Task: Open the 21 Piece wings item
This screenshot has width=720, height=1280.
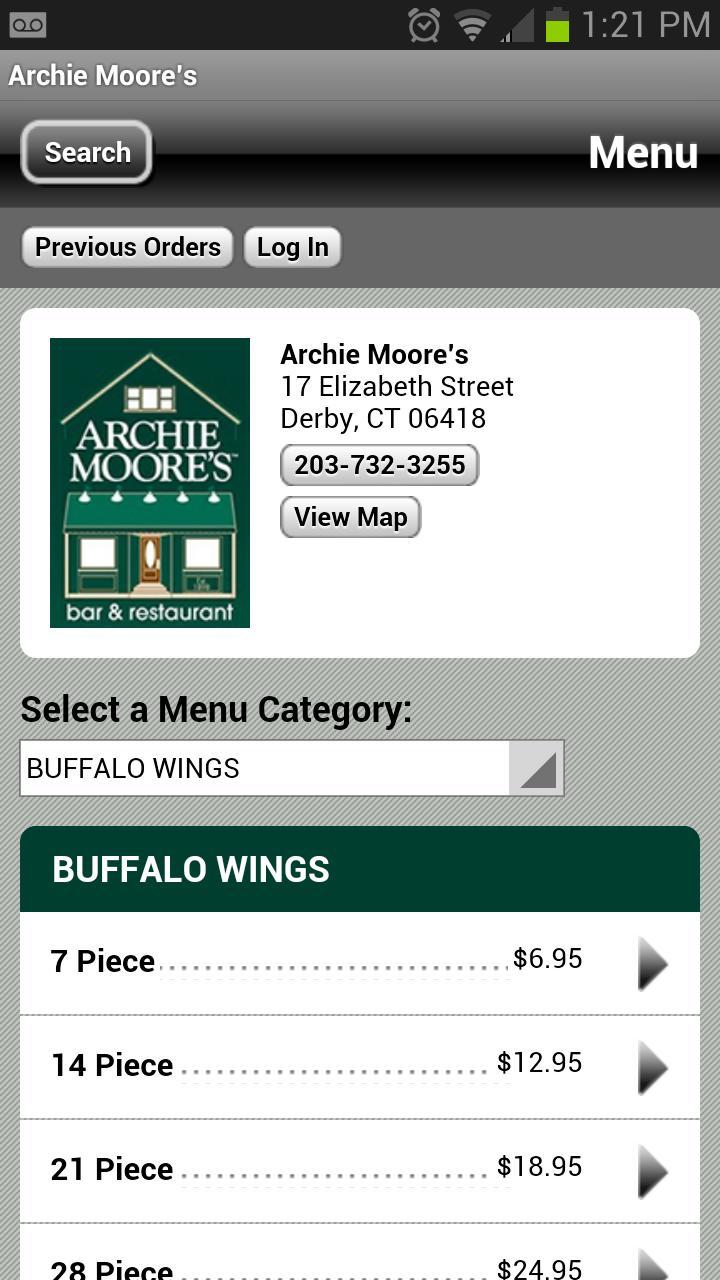Action: point(360,1170)
